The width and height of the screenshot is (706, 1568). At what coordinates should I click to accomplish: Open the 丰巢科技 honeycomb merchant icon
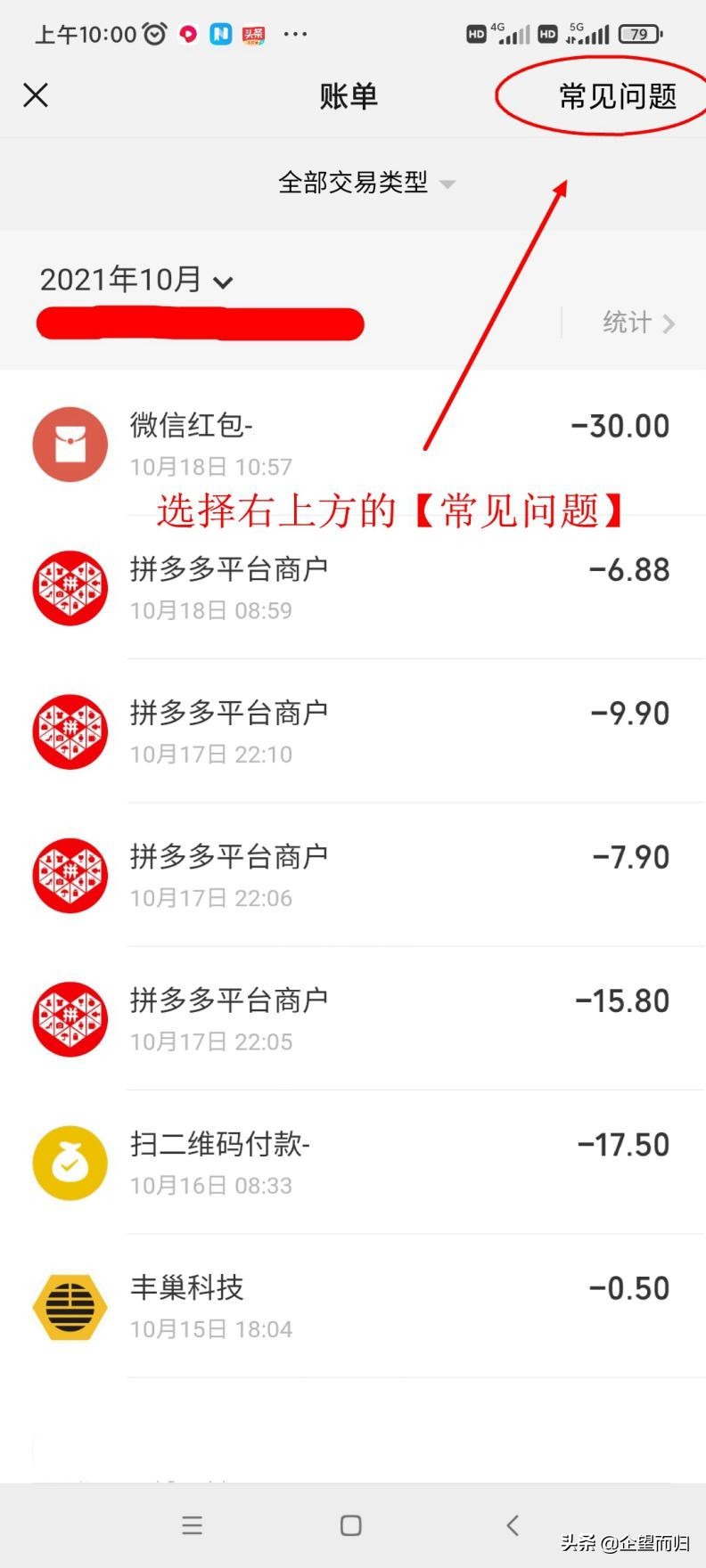coord(70,1306)
